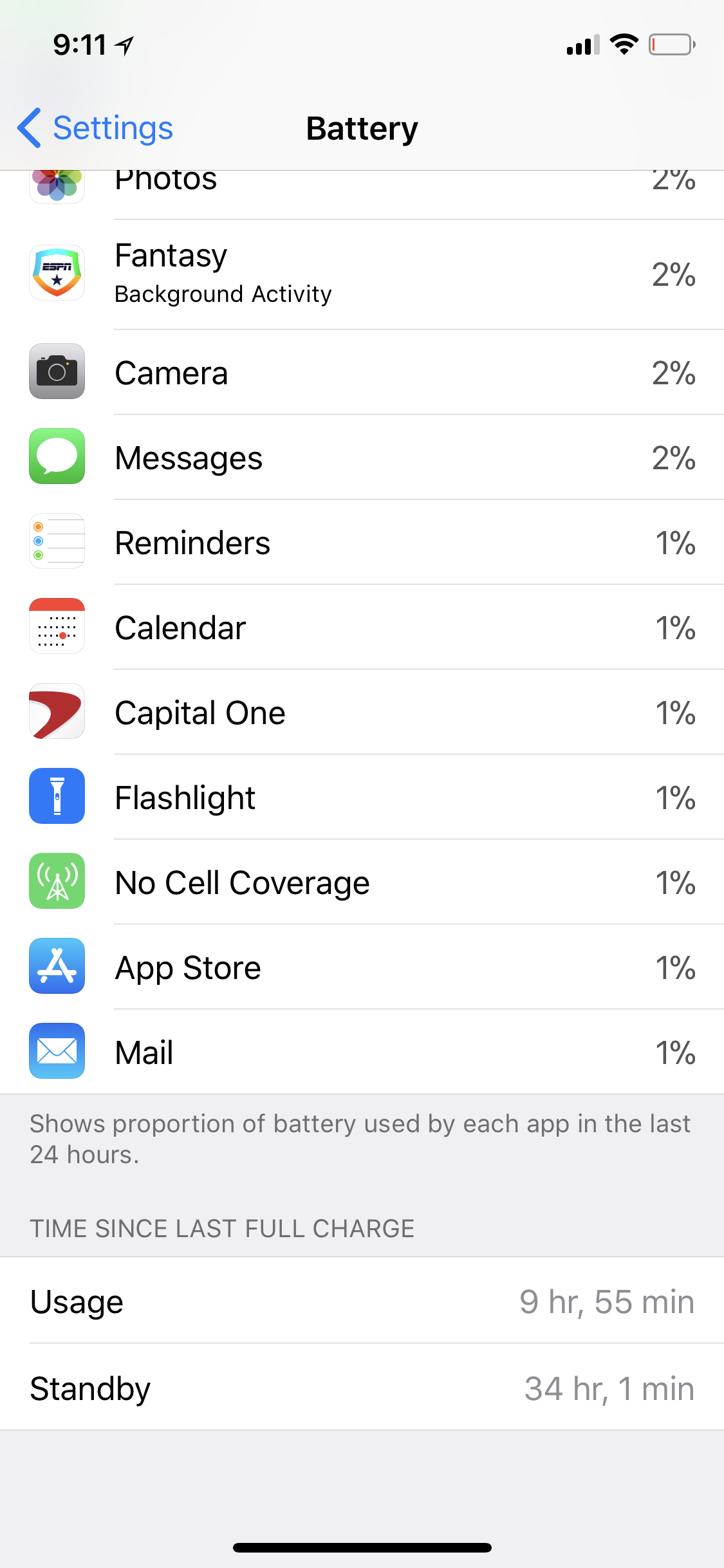
Task: Tap the Reminders usage row
Action: (362, 542)
